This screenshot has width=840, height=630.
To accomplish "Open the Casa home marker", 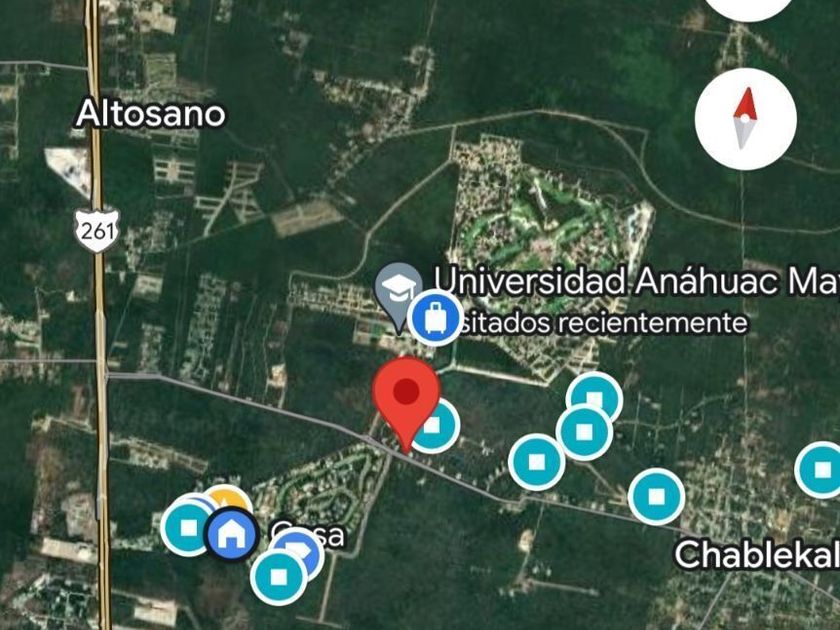I will click(232, 533).
